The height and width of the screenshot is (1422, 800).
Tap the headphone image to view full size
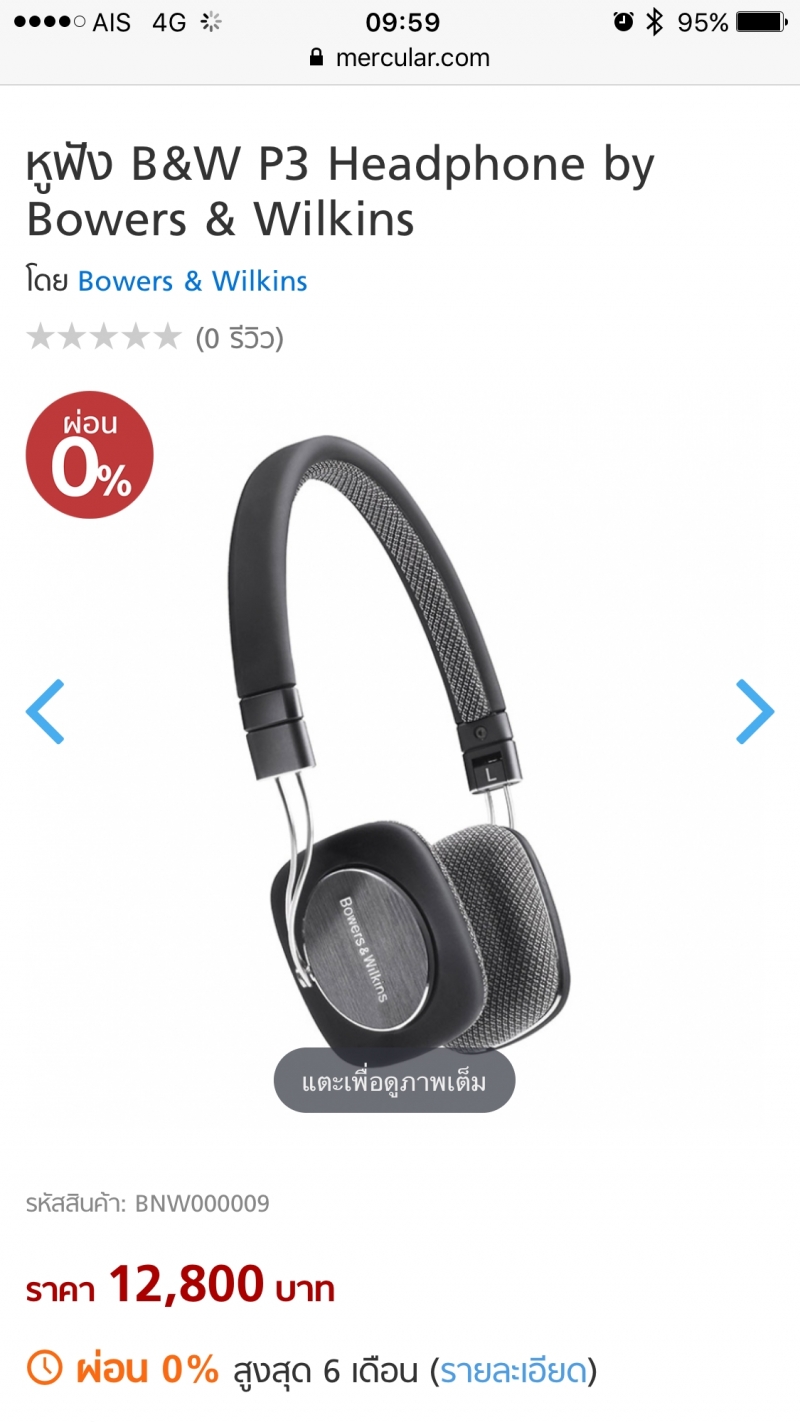tap(400, 740)
